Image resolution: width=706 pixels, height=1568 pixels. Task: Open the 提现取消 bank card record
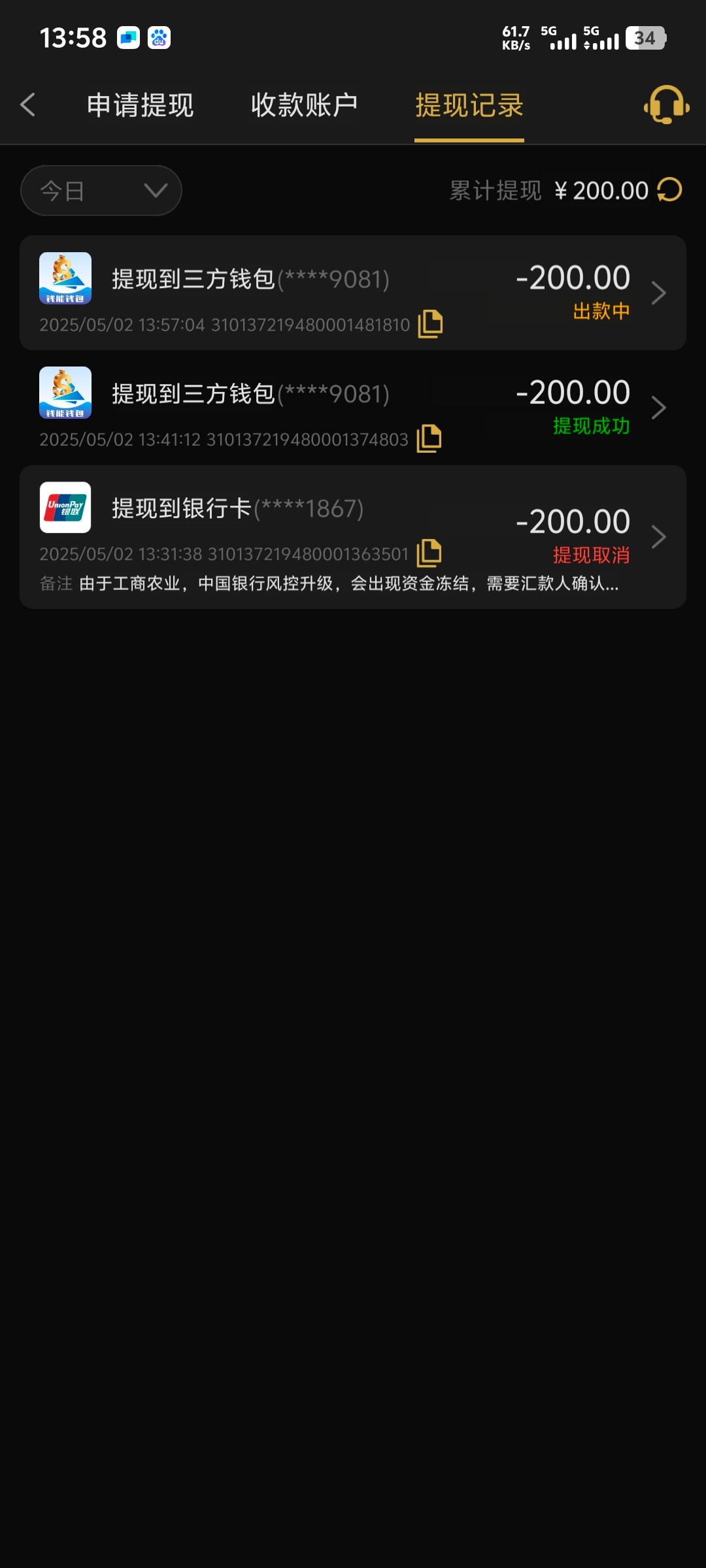tap(353, 537)
